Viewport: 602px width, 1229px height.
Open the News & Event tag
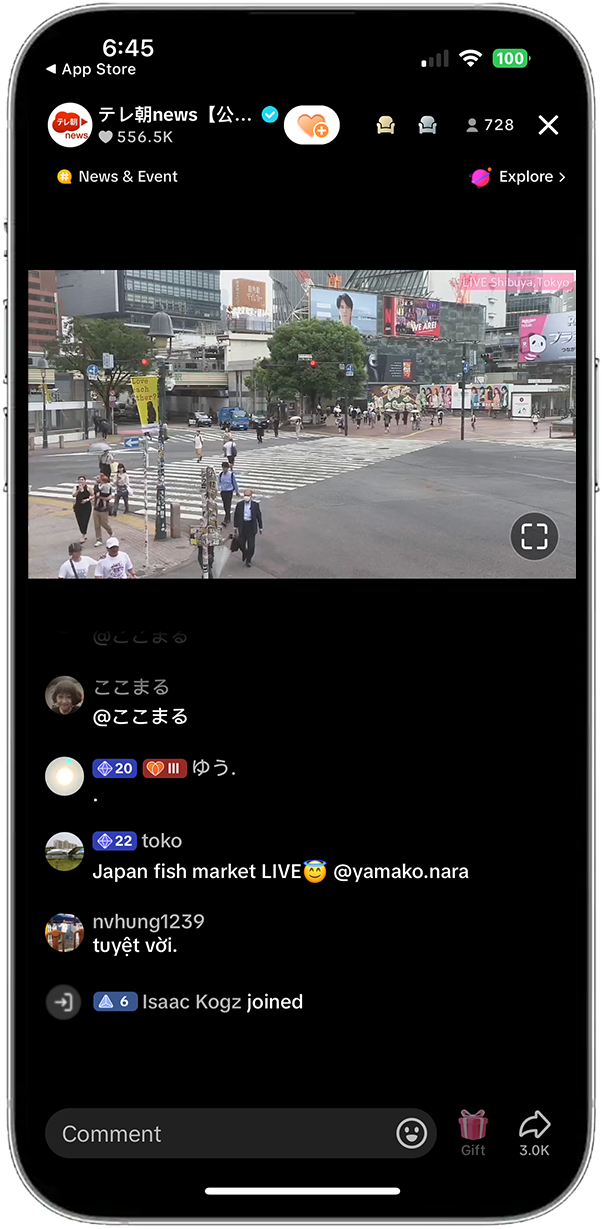(117, 177)
